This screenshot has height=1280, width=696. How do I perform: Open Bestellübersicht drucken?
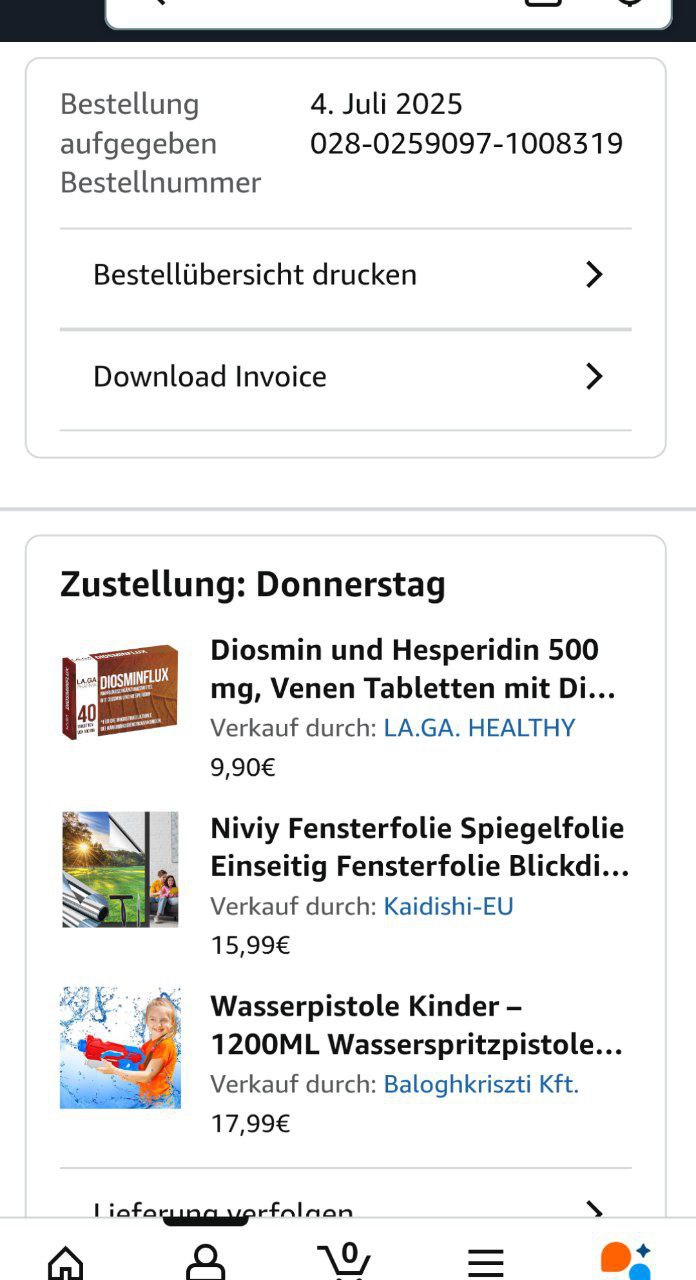tap(345, 275)
